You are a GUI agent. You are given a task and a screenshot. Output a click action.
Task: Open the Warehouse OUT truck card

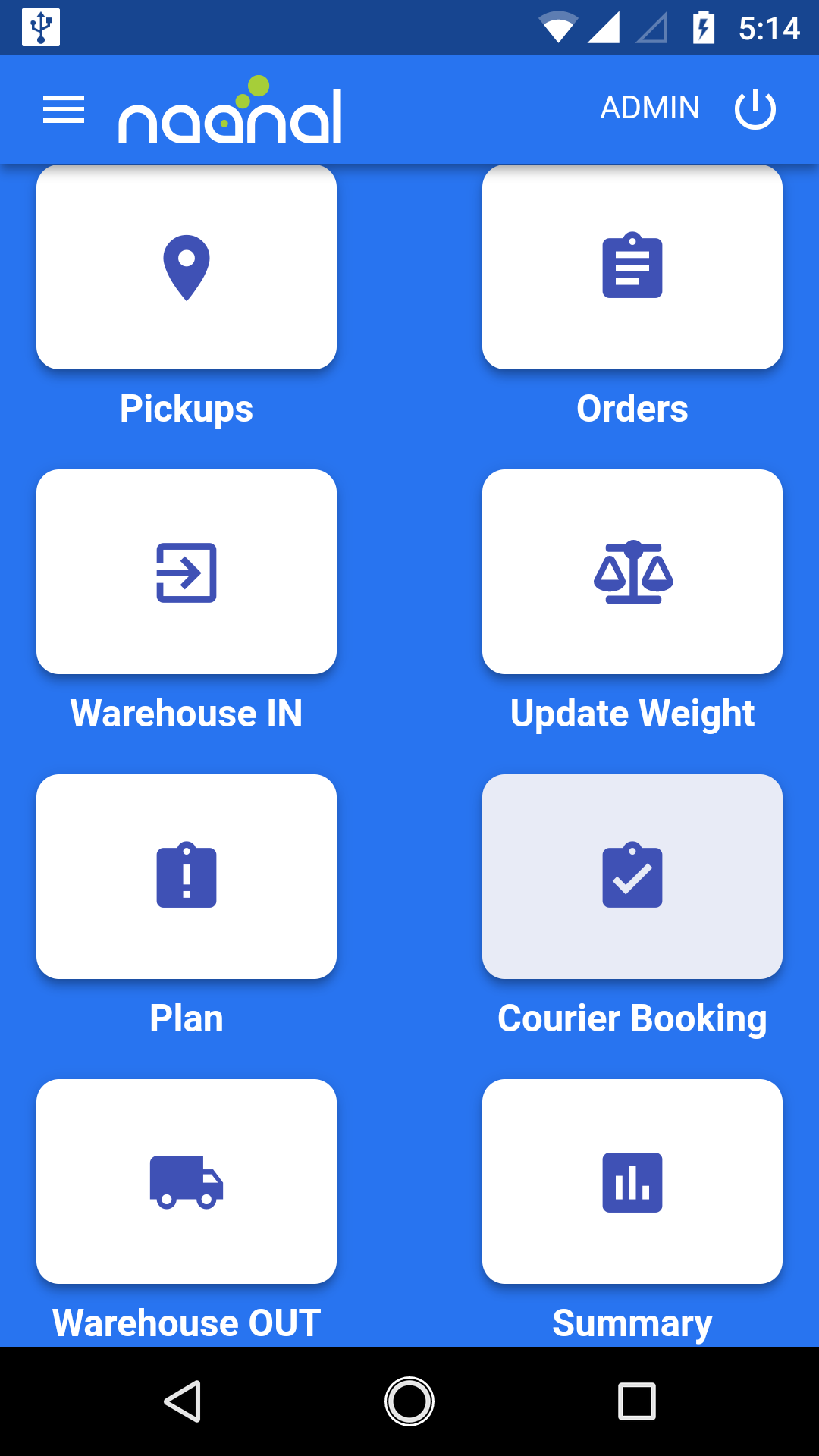187,1181
